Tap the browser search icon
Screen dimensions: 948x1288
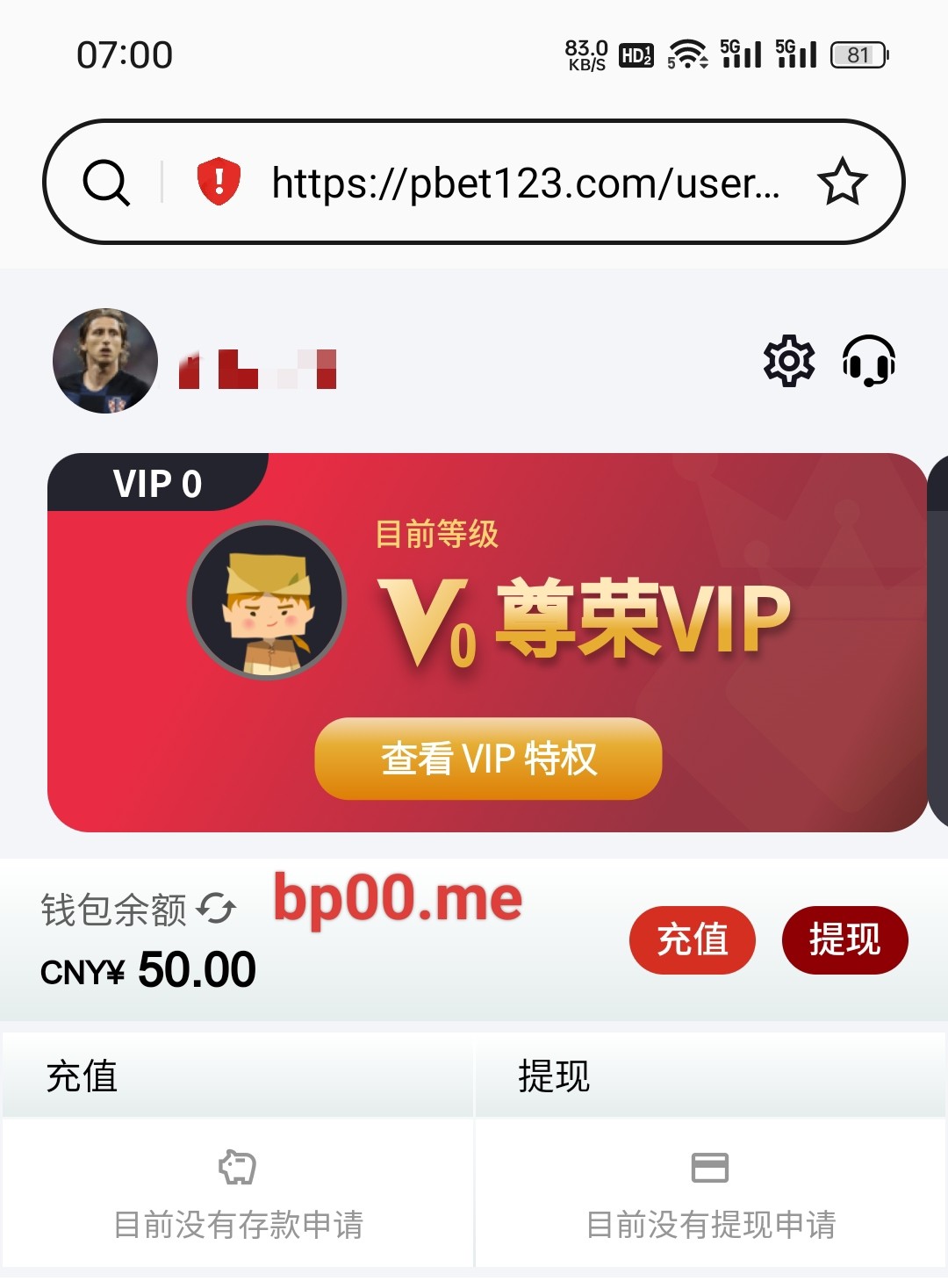click(x=106, y=183)
